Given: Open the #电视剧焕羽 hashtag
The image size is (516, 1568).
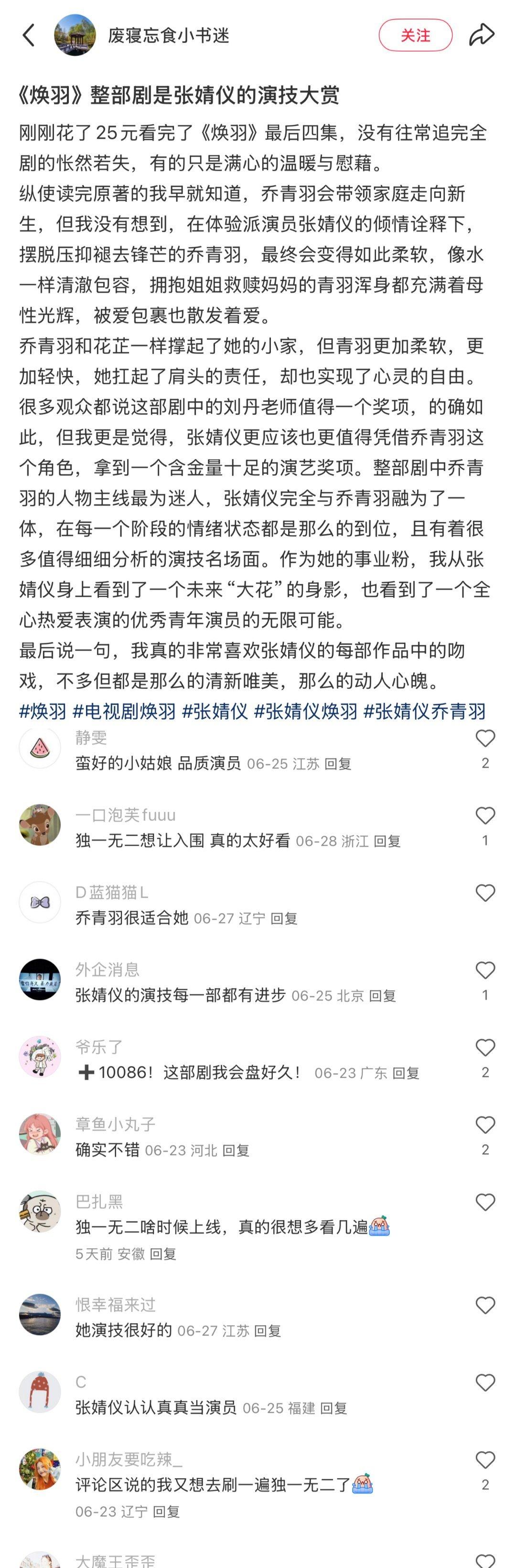Looking at the screenshot, I should pos(124,711).
